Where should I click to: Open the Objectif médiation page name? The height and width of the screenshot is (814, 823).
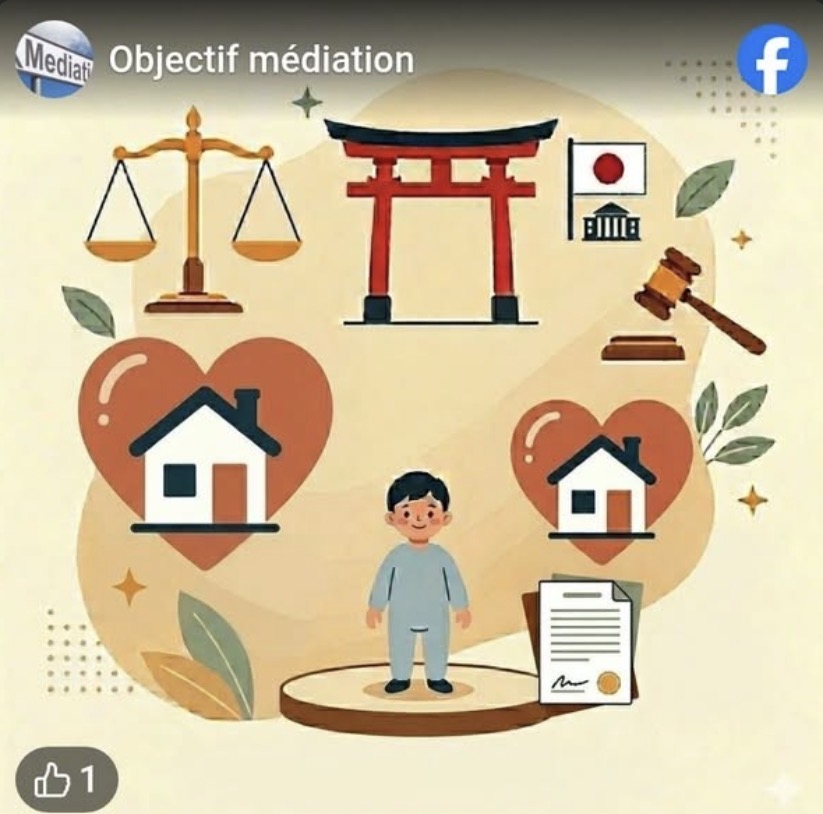point(261,60)
